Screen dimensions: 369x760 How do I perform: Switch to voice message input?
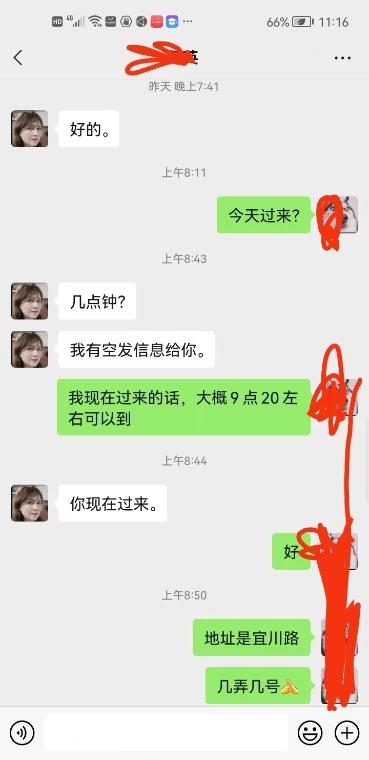(x=22, y=732)
